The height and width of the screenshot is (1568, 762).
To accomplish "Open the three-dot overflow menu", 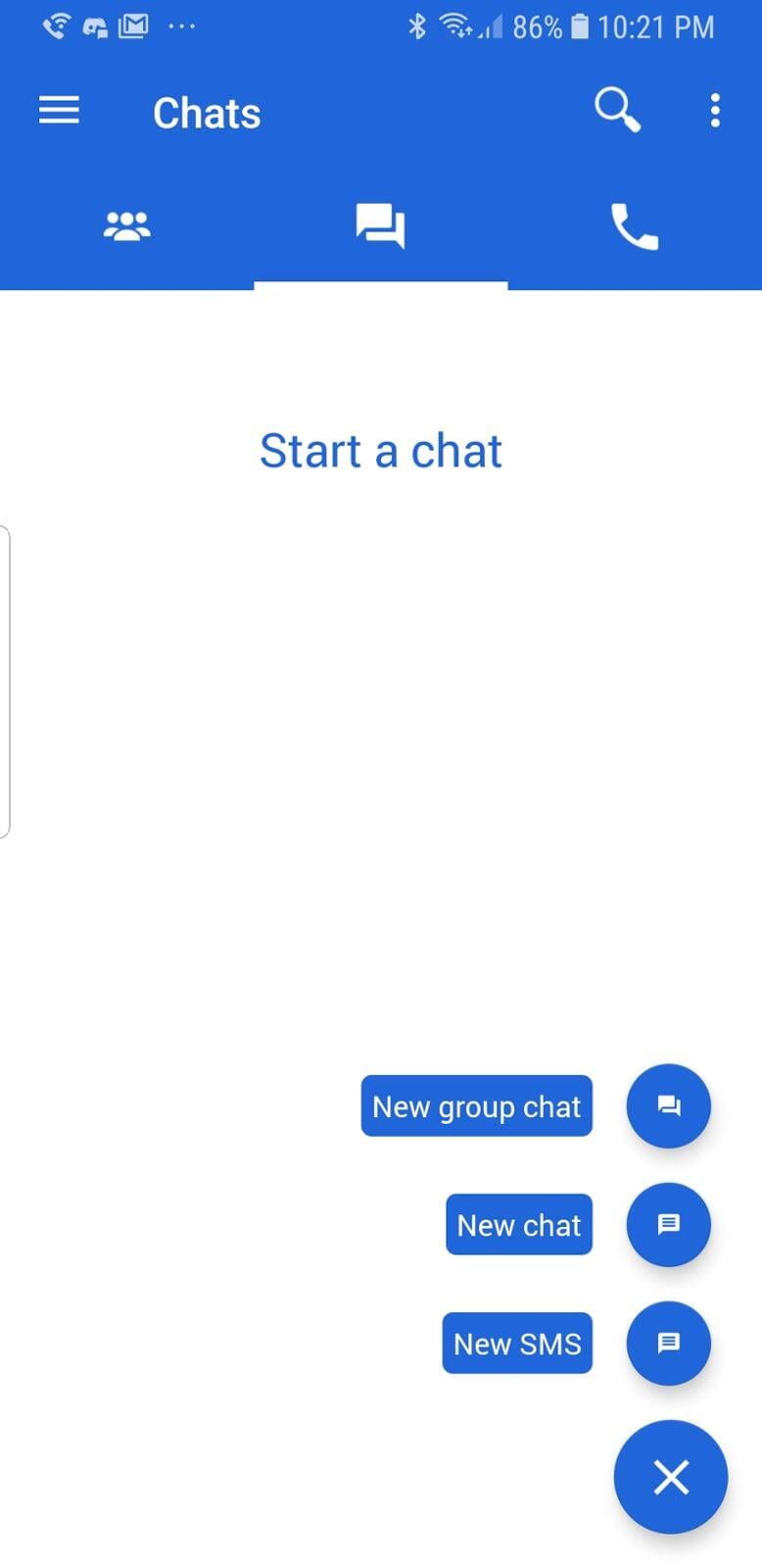I will pyautogui.click(x=716, y=111).
